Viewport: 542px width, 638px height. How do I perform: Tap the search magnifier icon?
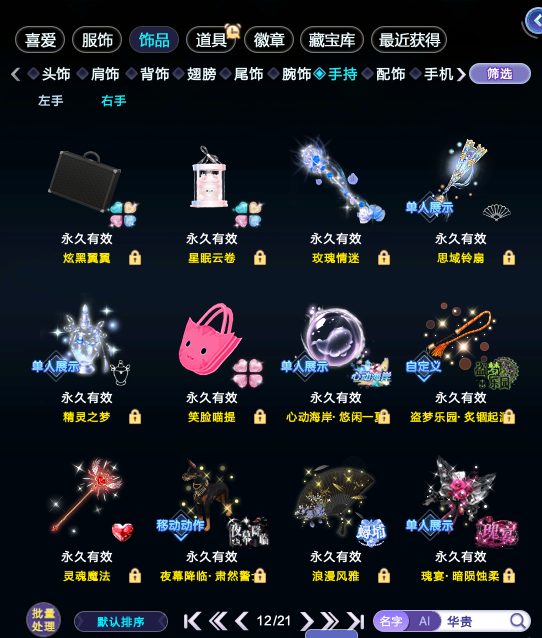point(518,621)
